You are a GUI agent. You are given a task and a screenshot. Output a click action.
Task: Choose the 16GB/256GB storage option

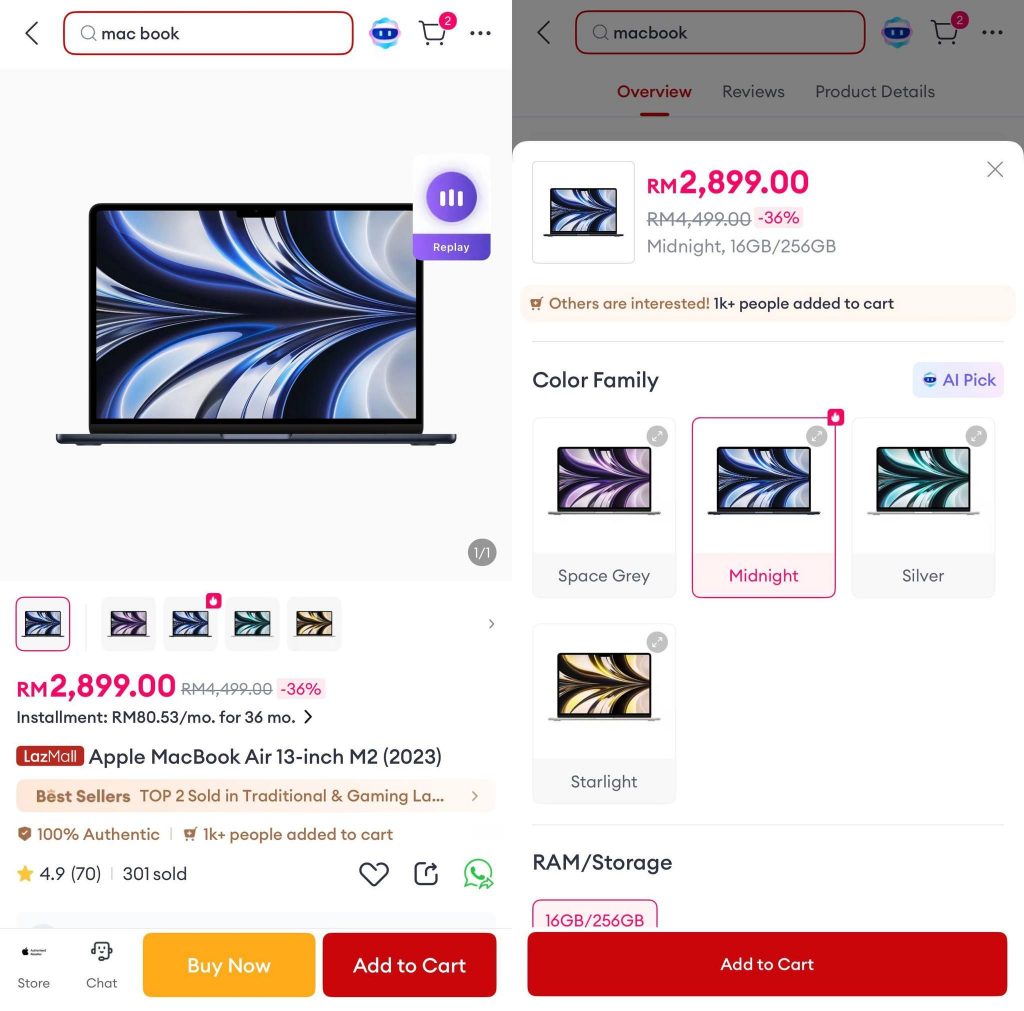coord(594,918)
